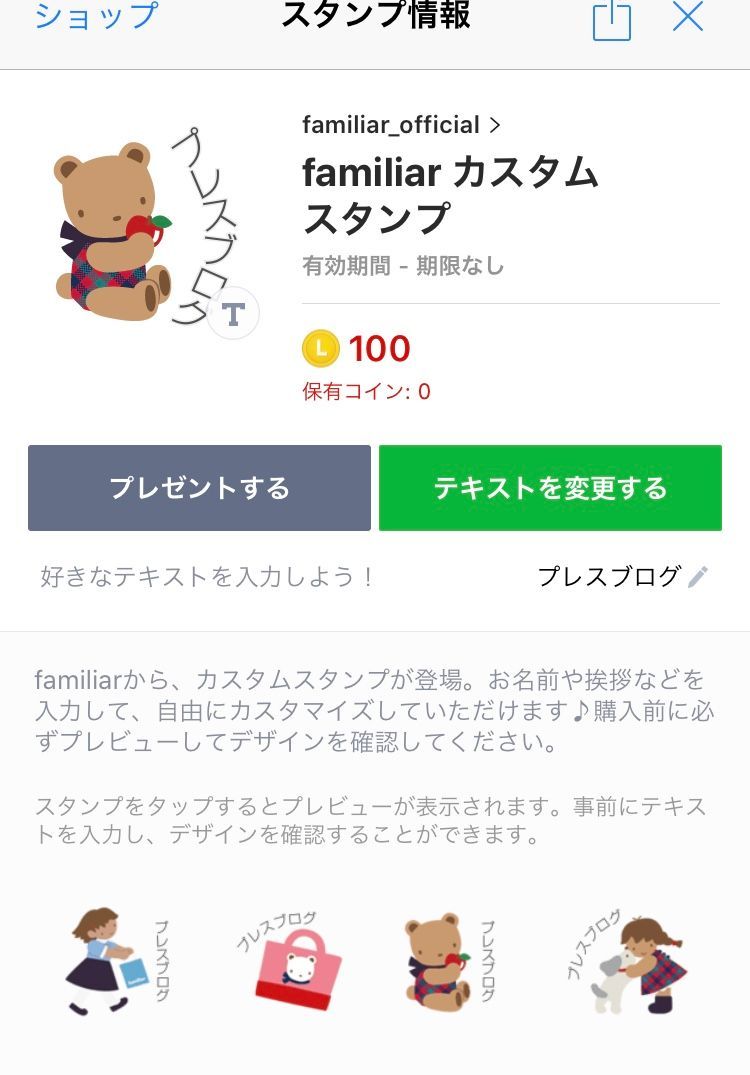Image resolution: width=750 pixels, height=1075 pixels.
Task: Close the stamp info screen
Action: (x=688, y=17)
